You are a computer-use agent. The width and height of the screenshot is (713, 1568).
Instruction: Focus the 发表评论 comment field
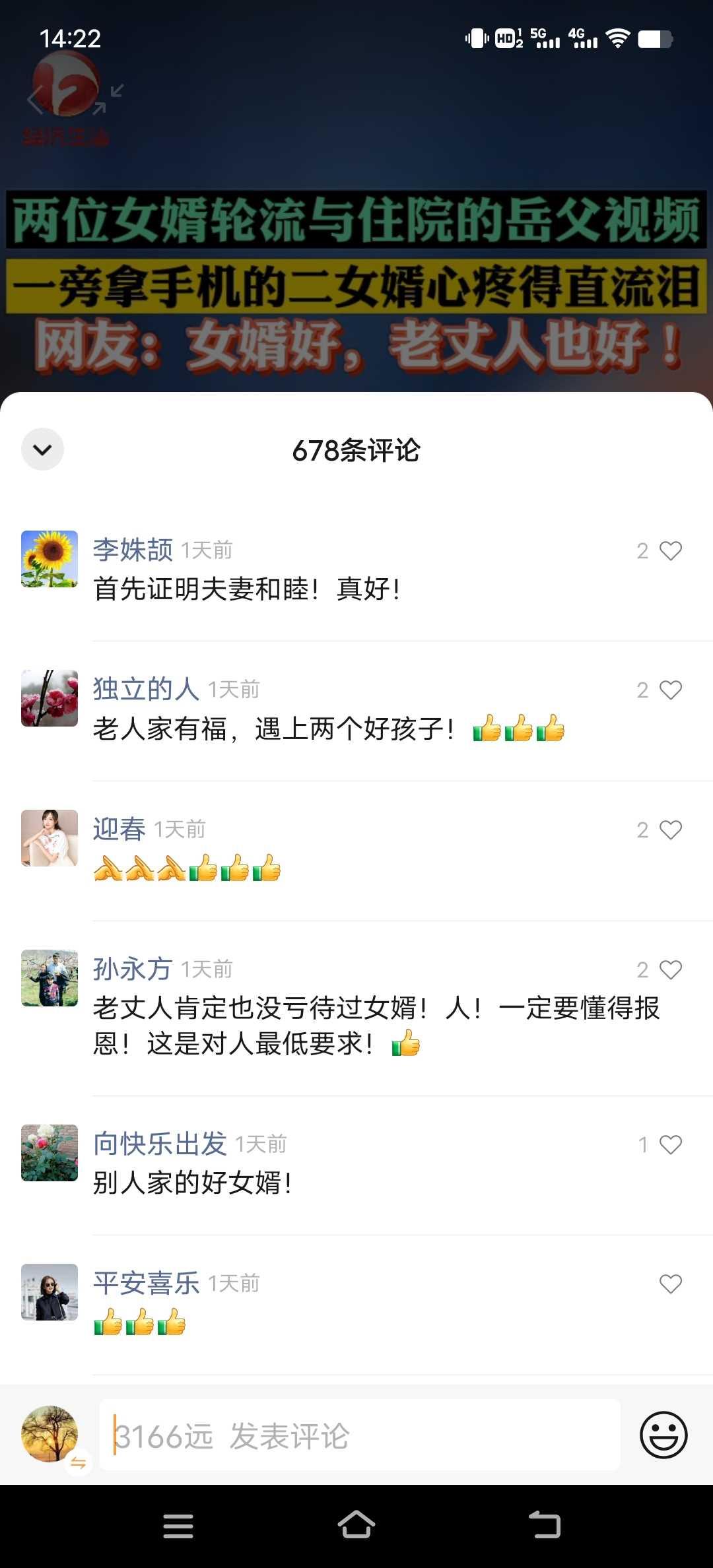point(360,1435)
